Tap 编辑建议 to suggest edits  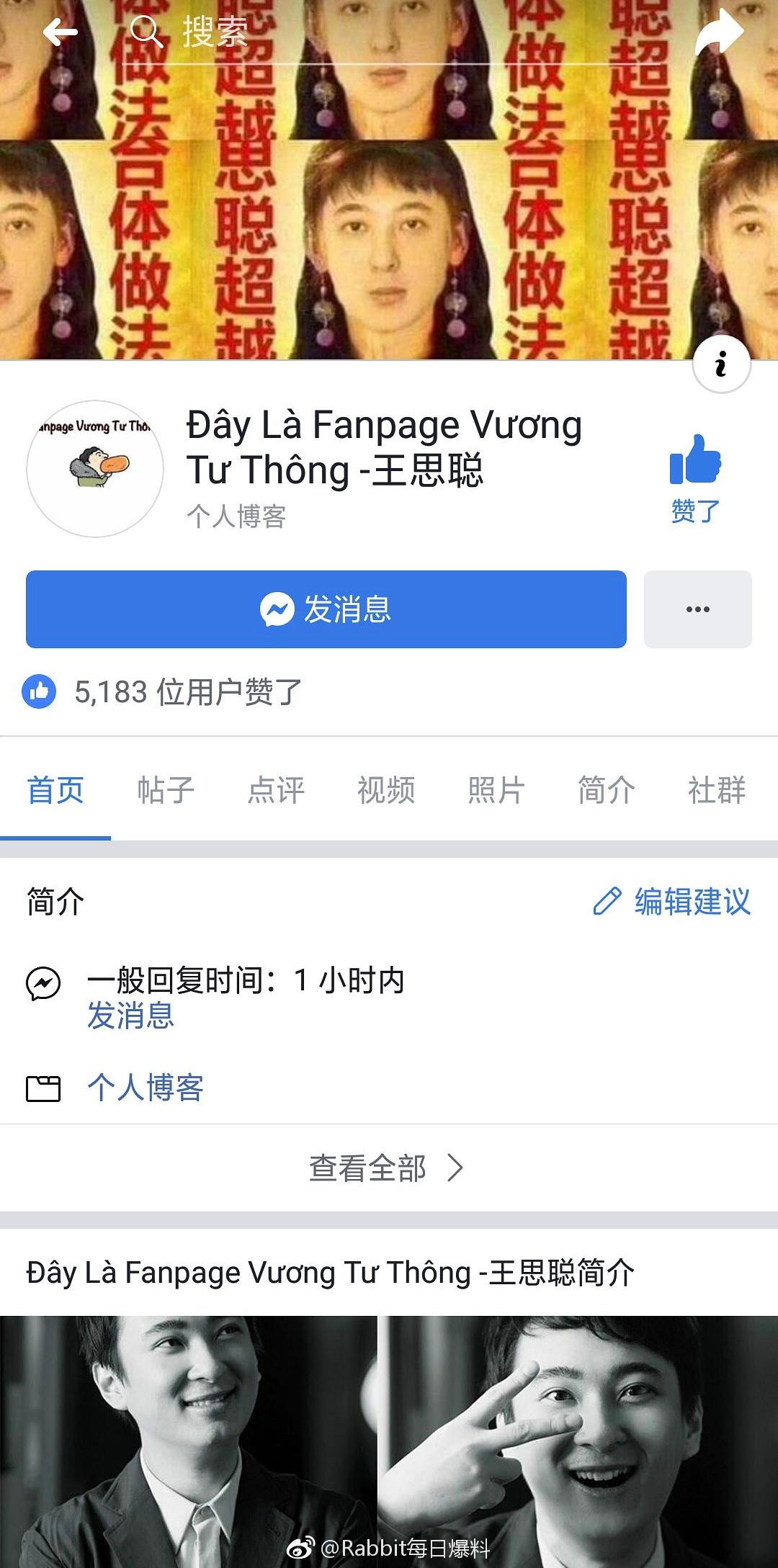671,902
